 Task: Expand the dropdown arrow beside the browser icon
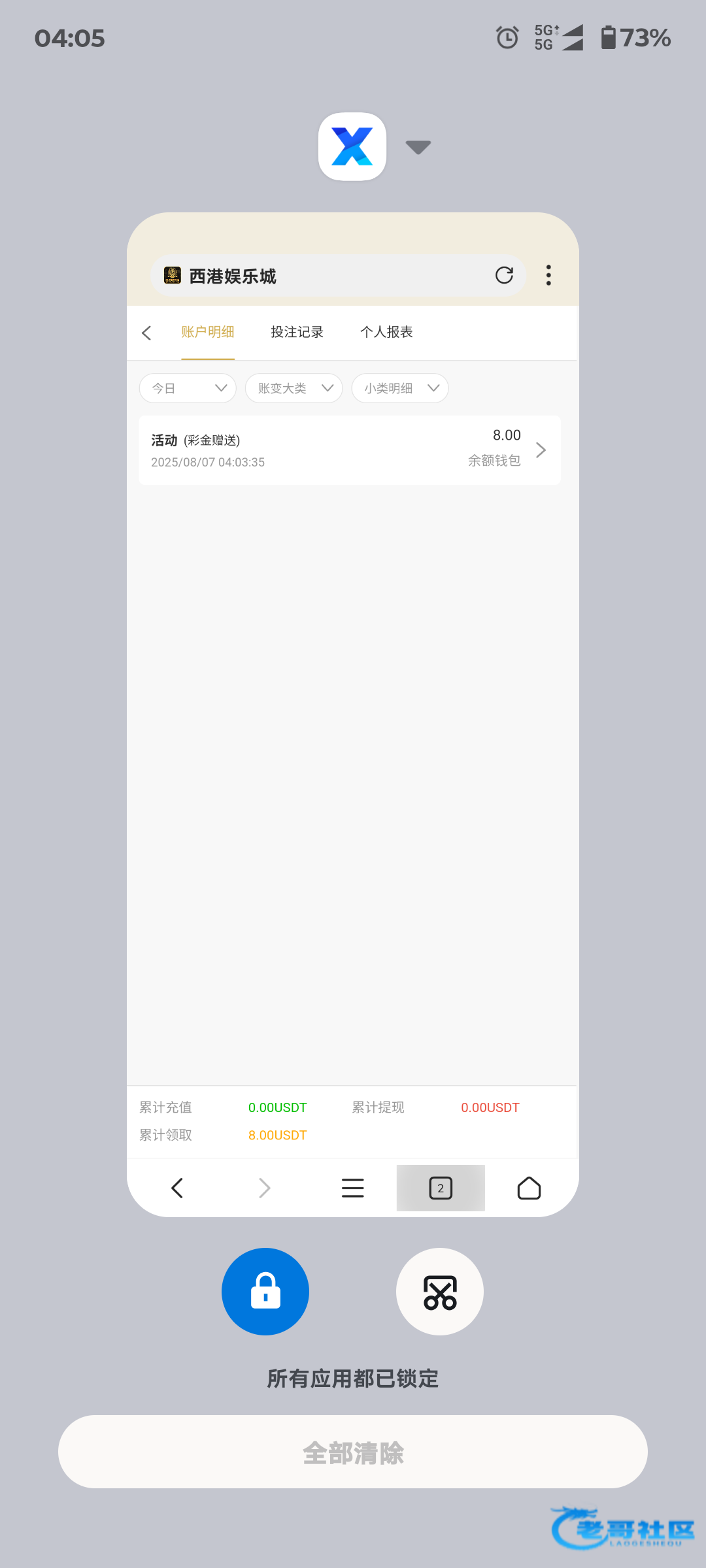click(x=418, y=147)
